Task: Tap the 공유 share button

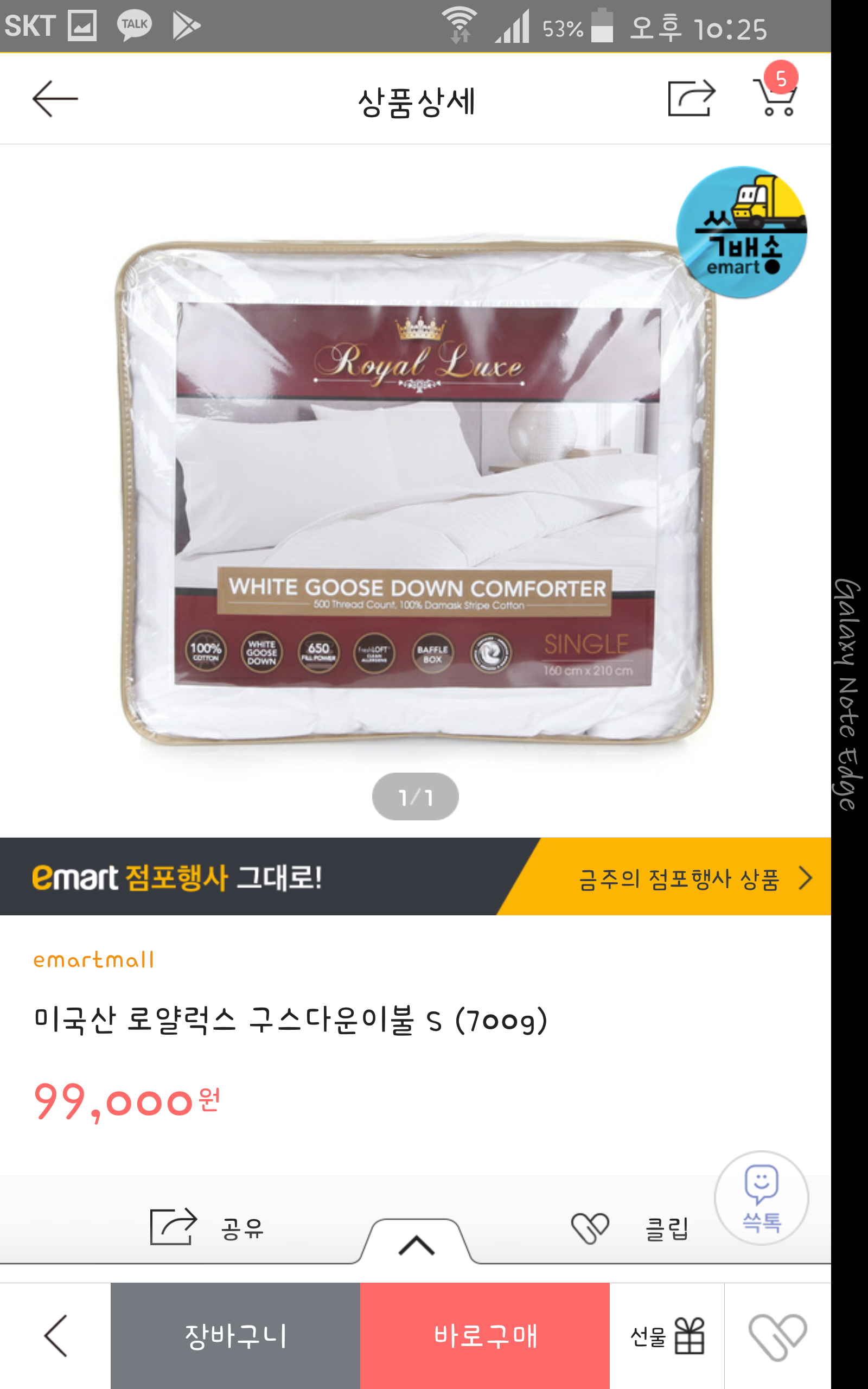Action: click(207, 1227)
